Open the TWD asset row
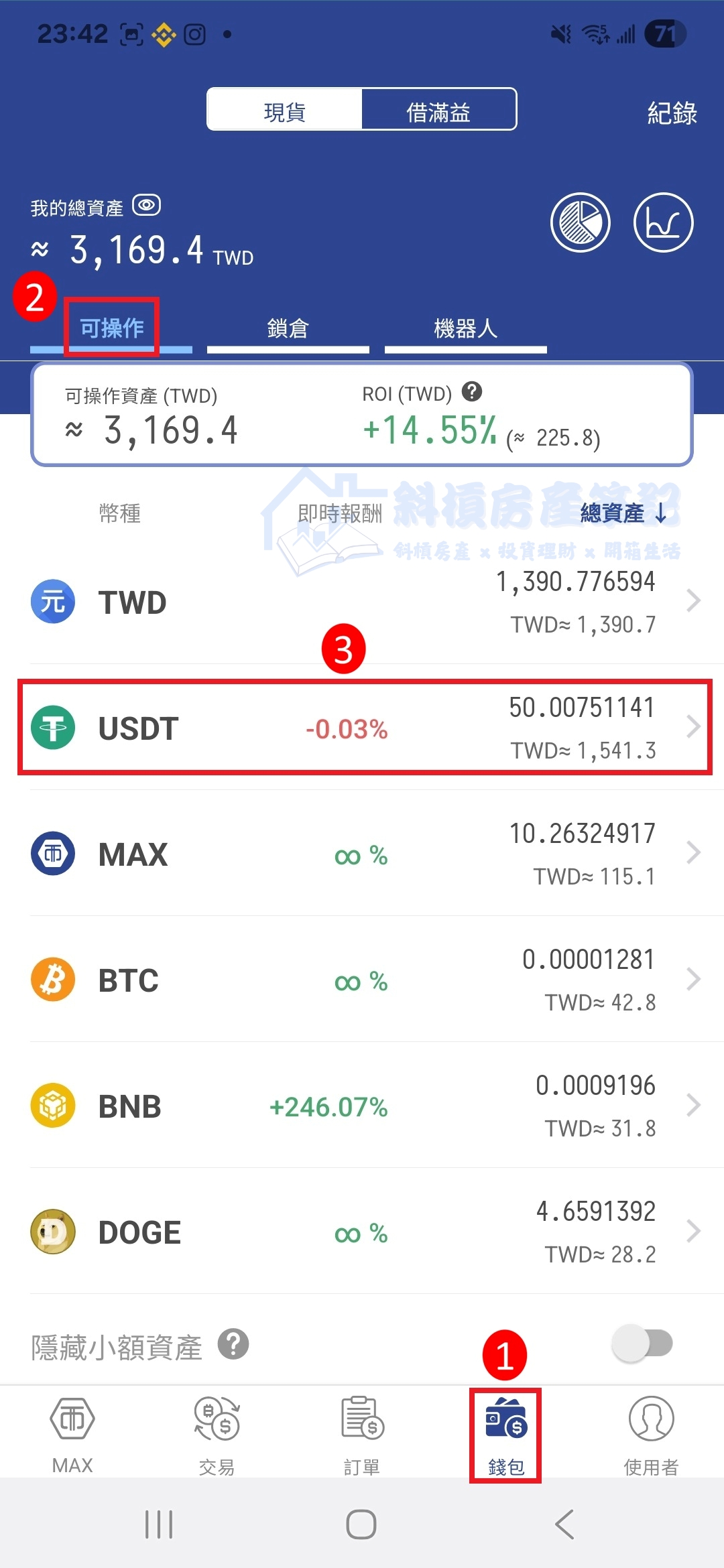The height and width of the screenshot is (1568, 724). 362,601
